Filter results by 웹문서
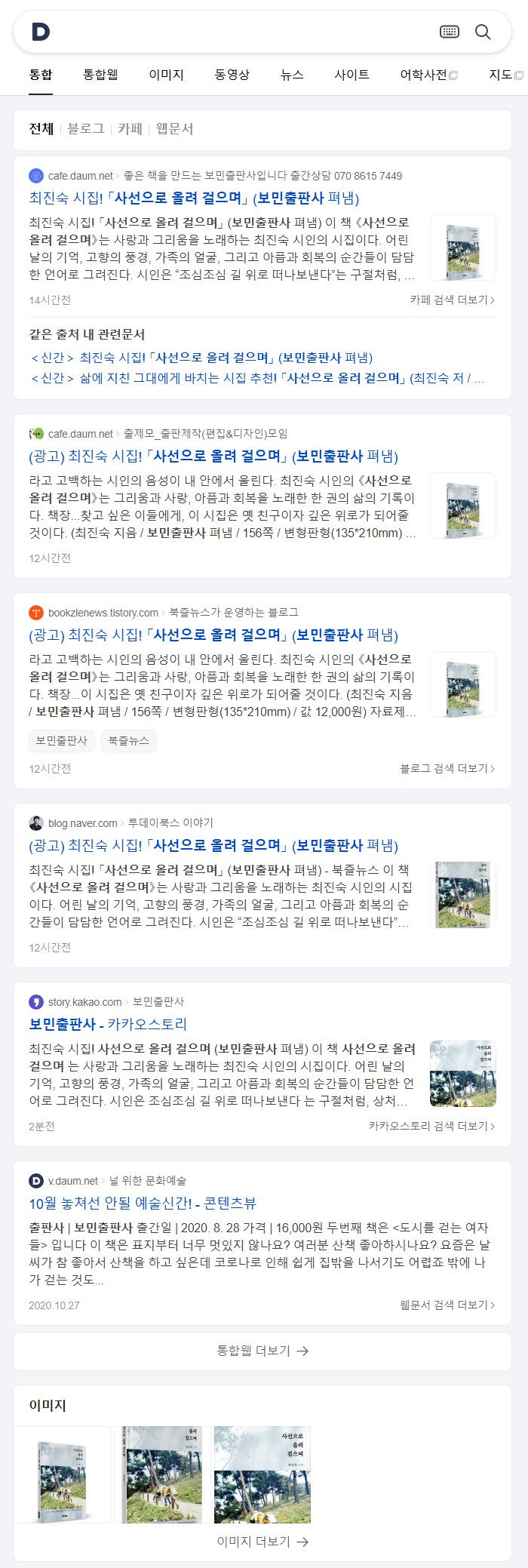The height and width of the screenshot is (1568, 528). pyautogui.click(x=174, y=129)
